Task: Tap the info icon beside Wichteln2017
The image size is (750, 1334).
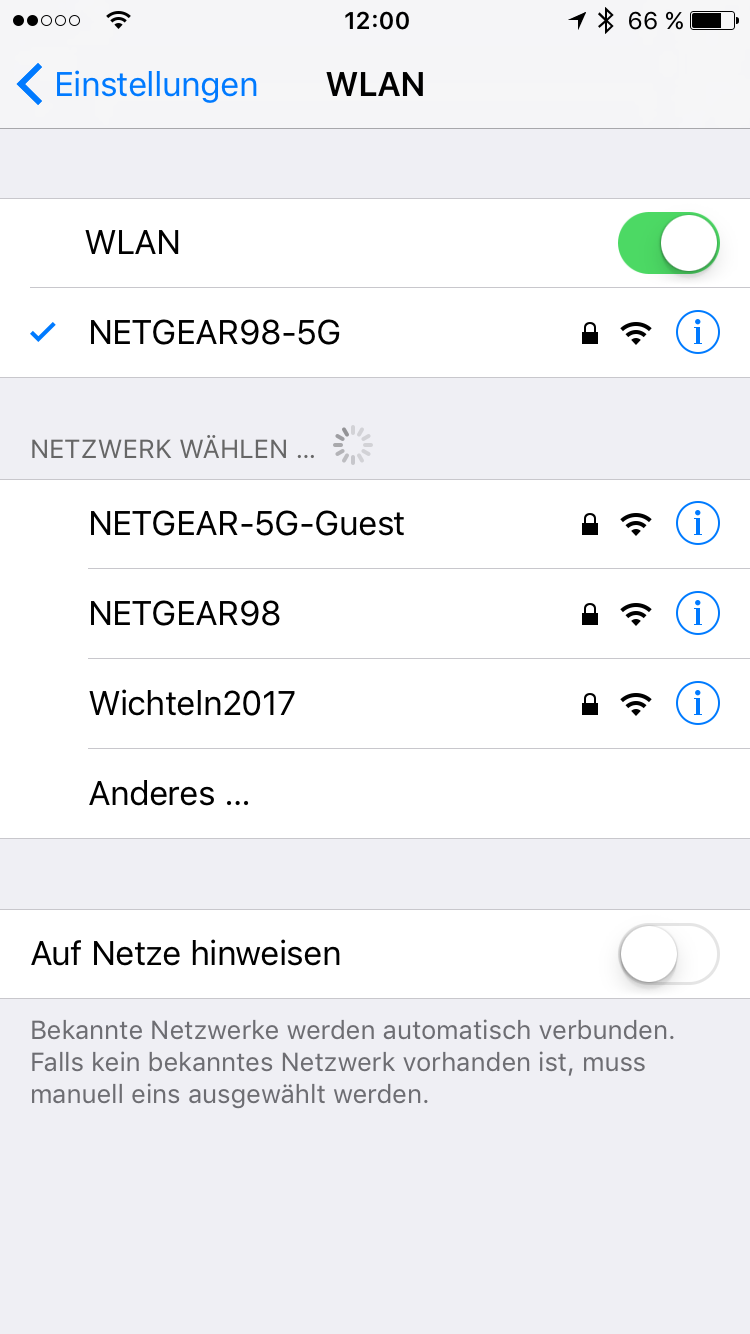Action: point(698,704)
